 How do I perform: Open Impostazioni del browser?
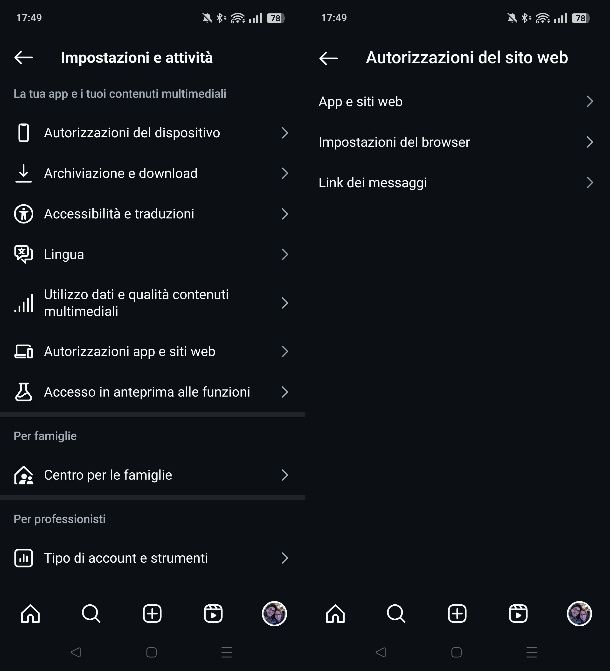(x=456, y=142)
